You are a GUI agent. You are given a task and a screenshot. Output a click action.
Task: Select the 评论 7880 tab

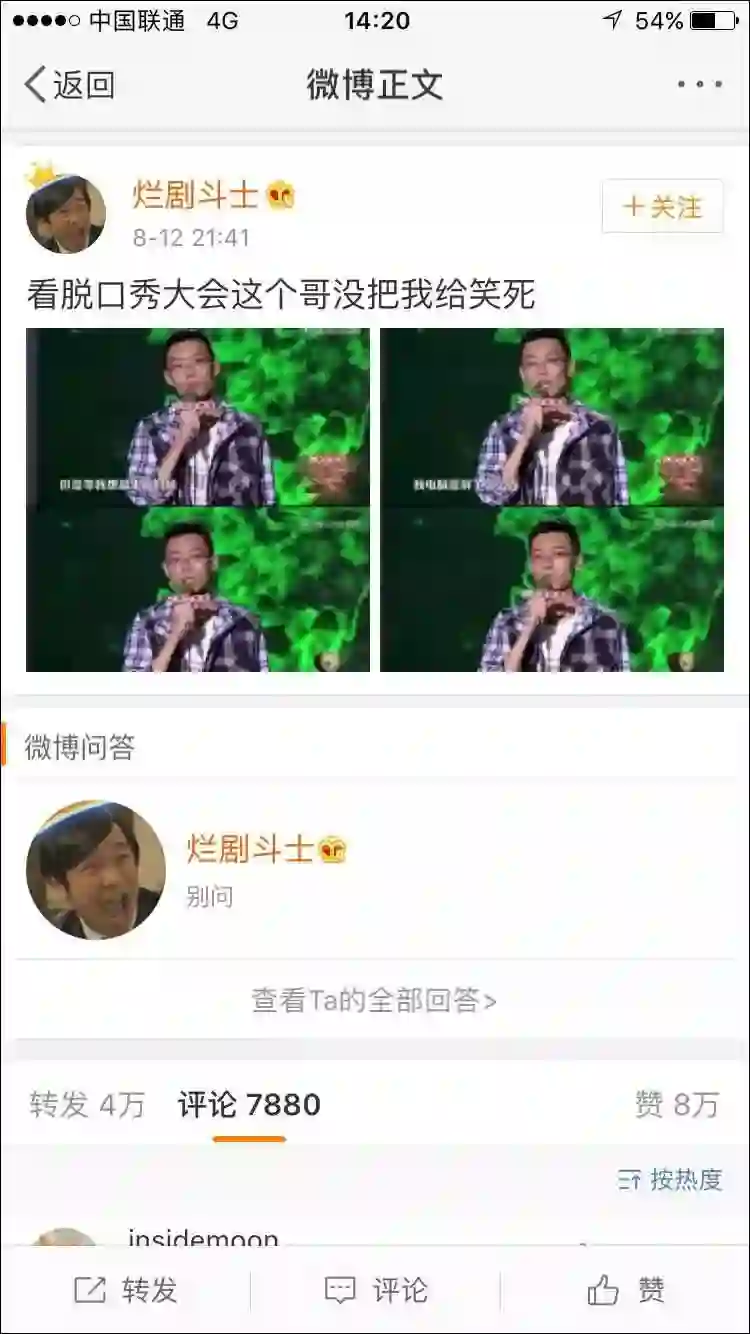[249, 1105]
